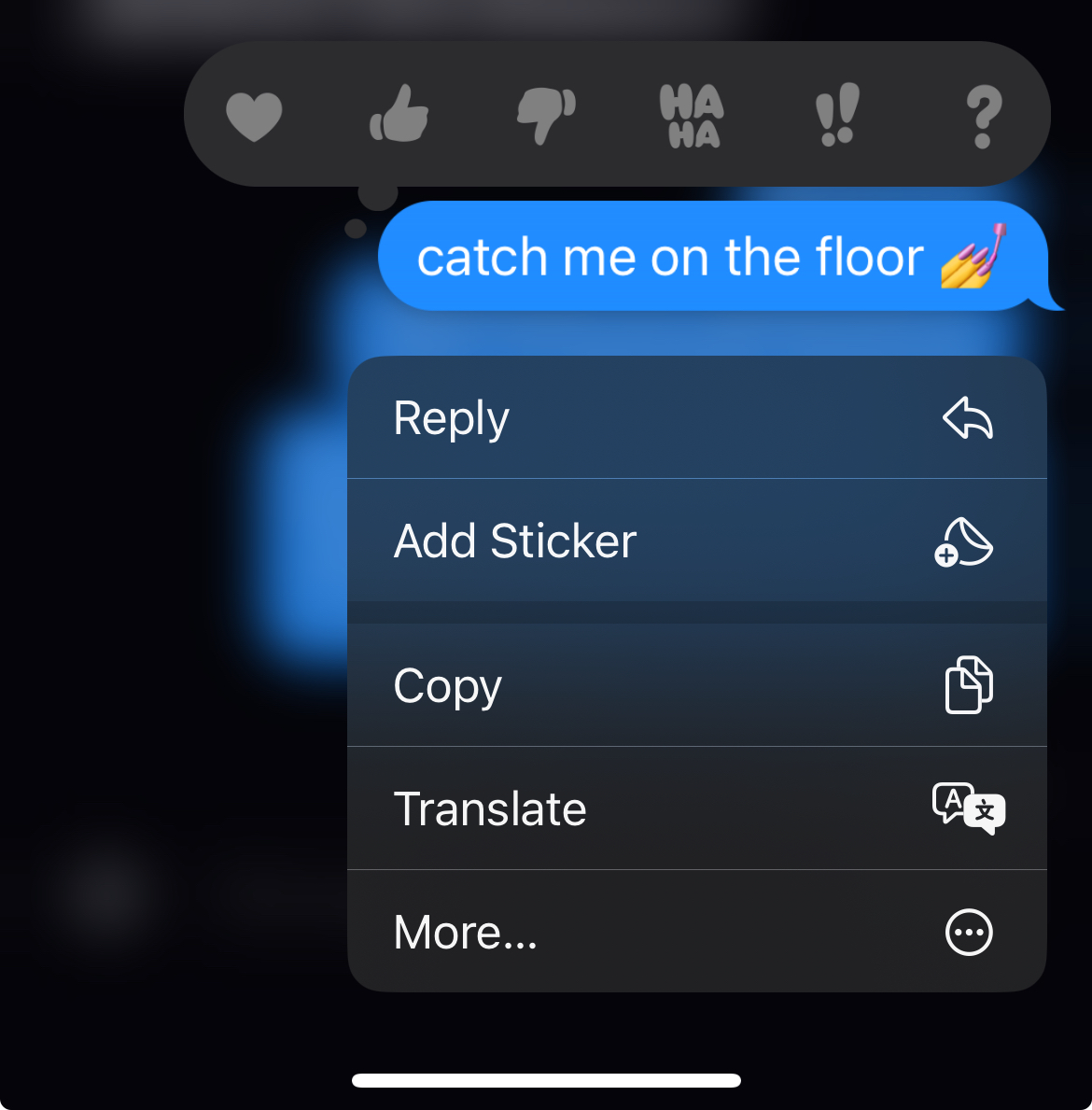Open More... options
Image resolution: width=1092 pixels, height=1110 pixels.
click(x=696, y=932)
